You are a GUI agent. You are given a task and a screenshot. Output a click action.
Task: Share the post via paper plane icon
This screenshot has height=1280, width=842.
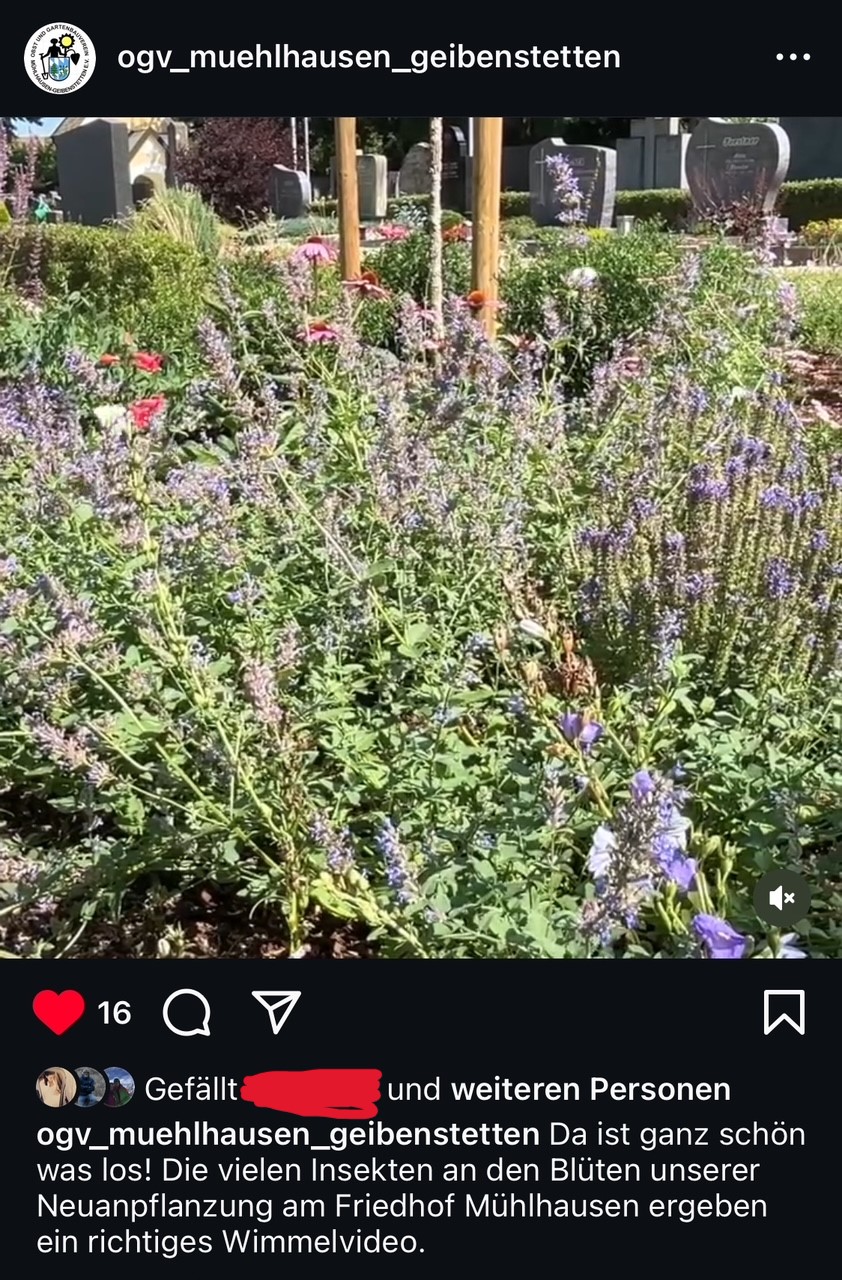point(276,1012)
